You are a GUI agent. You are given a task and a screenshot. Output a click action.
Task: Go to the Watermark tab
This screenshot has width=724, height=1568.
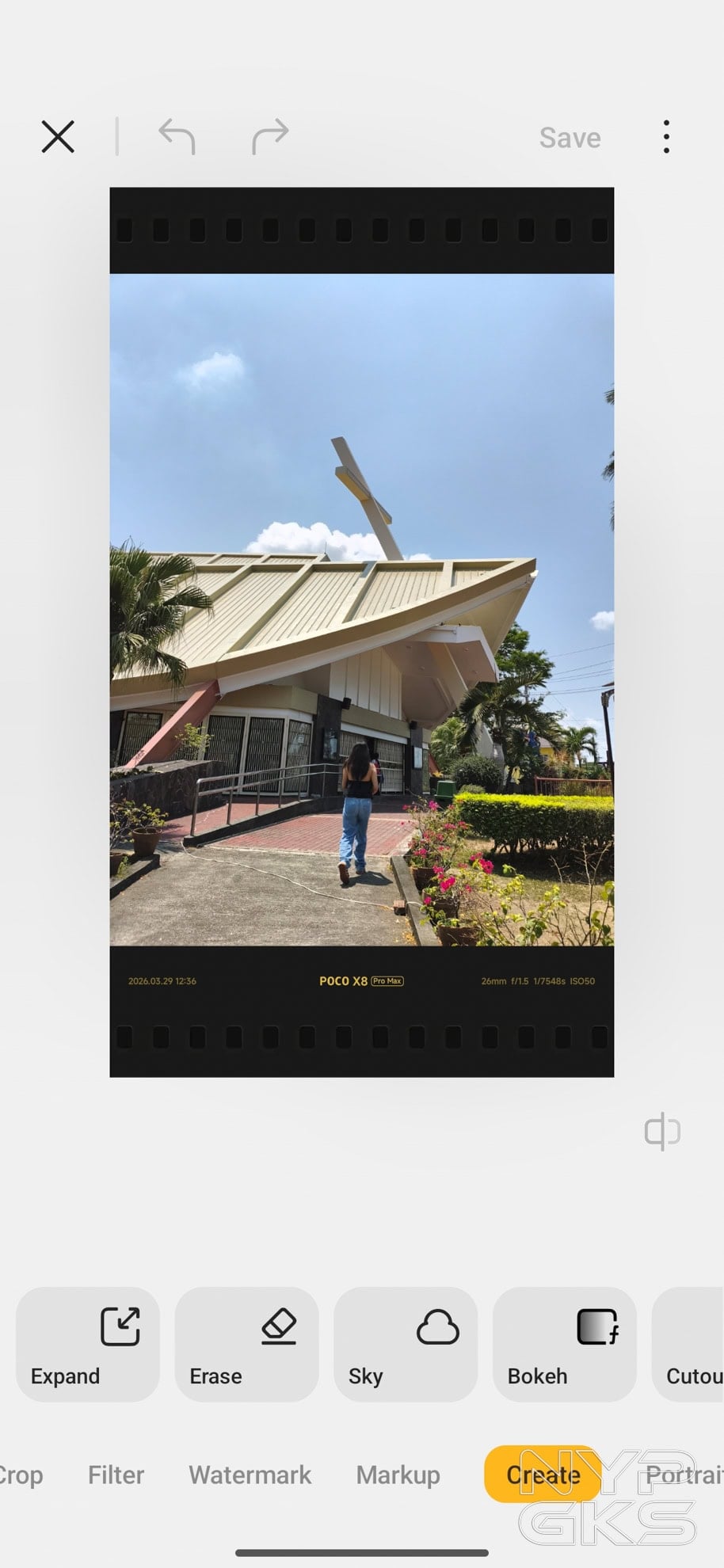pos(250,1475)
